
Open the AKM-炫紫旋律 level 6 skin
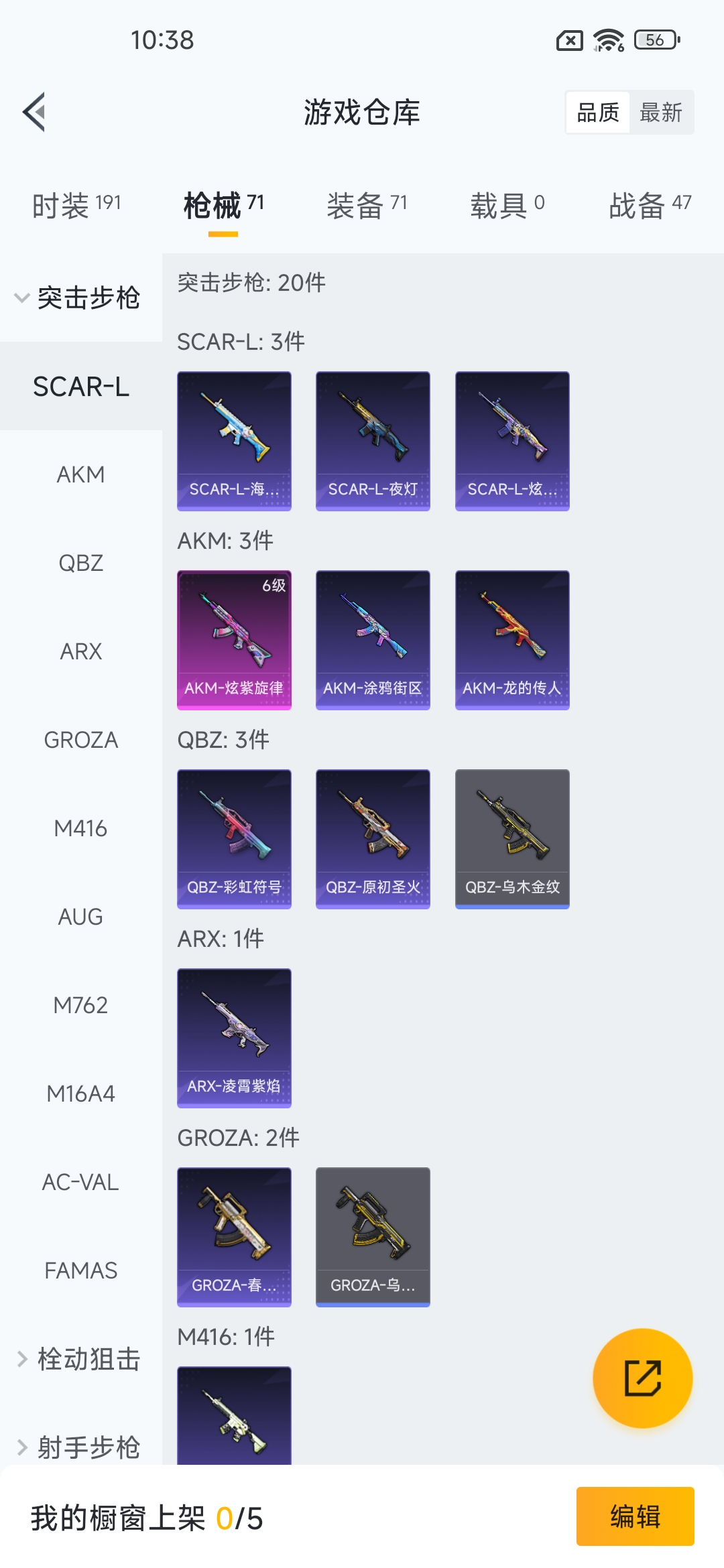point(234,640)
